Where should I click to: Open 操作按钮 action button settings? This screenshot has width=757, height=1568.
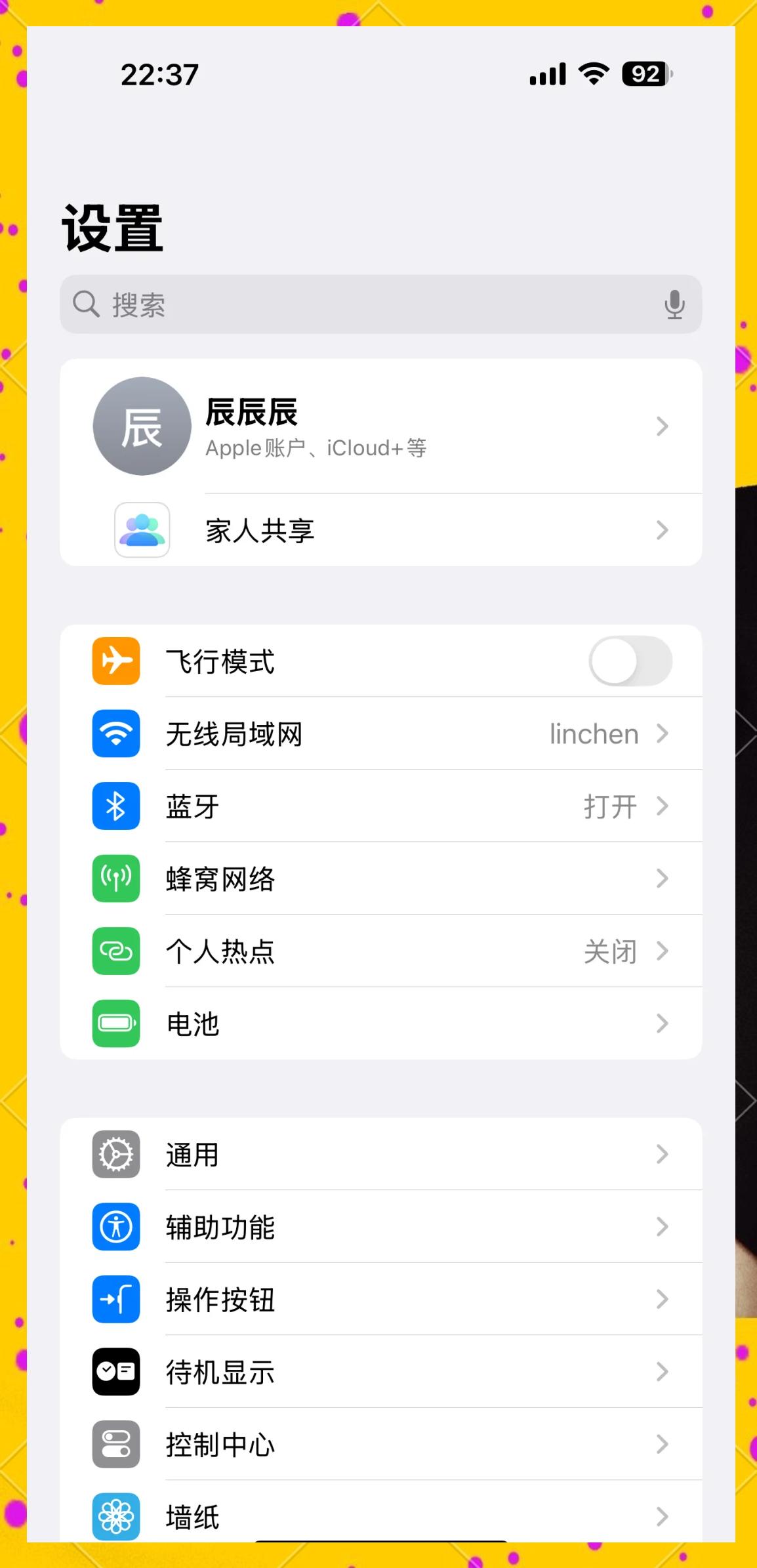[380, 1300]
